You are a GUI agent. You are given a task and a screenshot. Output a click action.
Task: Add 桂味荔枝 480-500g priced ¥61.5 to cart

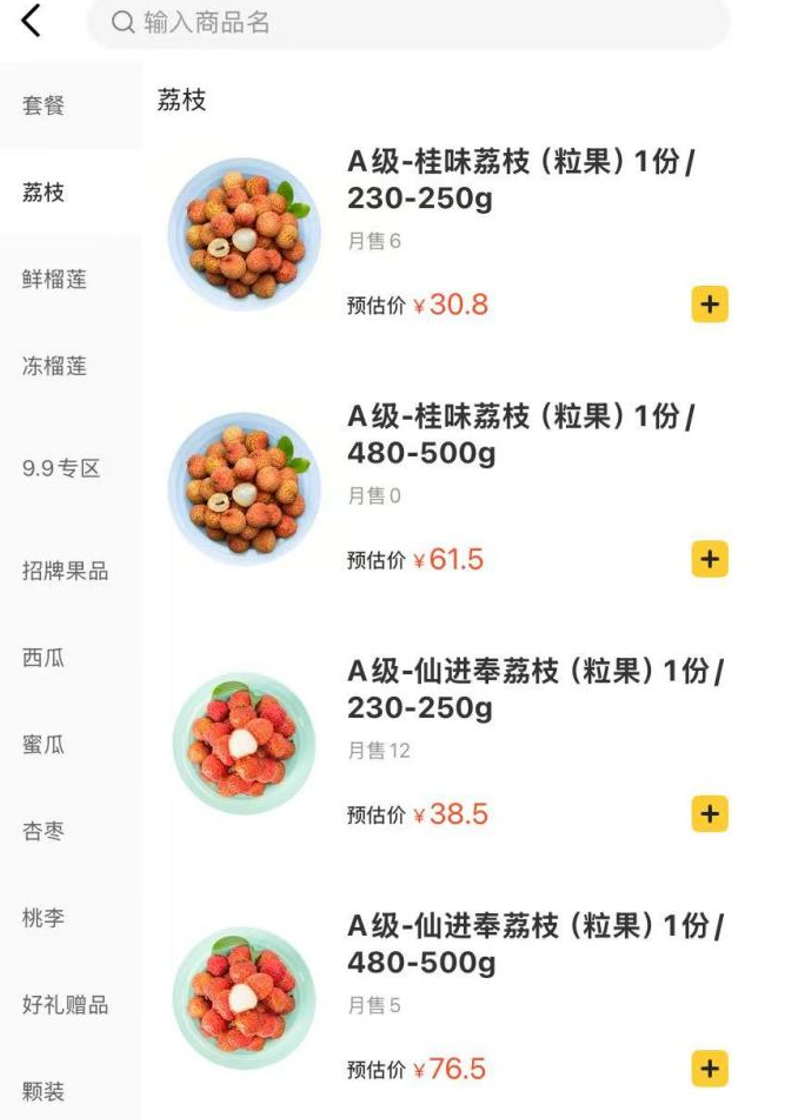pos(709,559)
